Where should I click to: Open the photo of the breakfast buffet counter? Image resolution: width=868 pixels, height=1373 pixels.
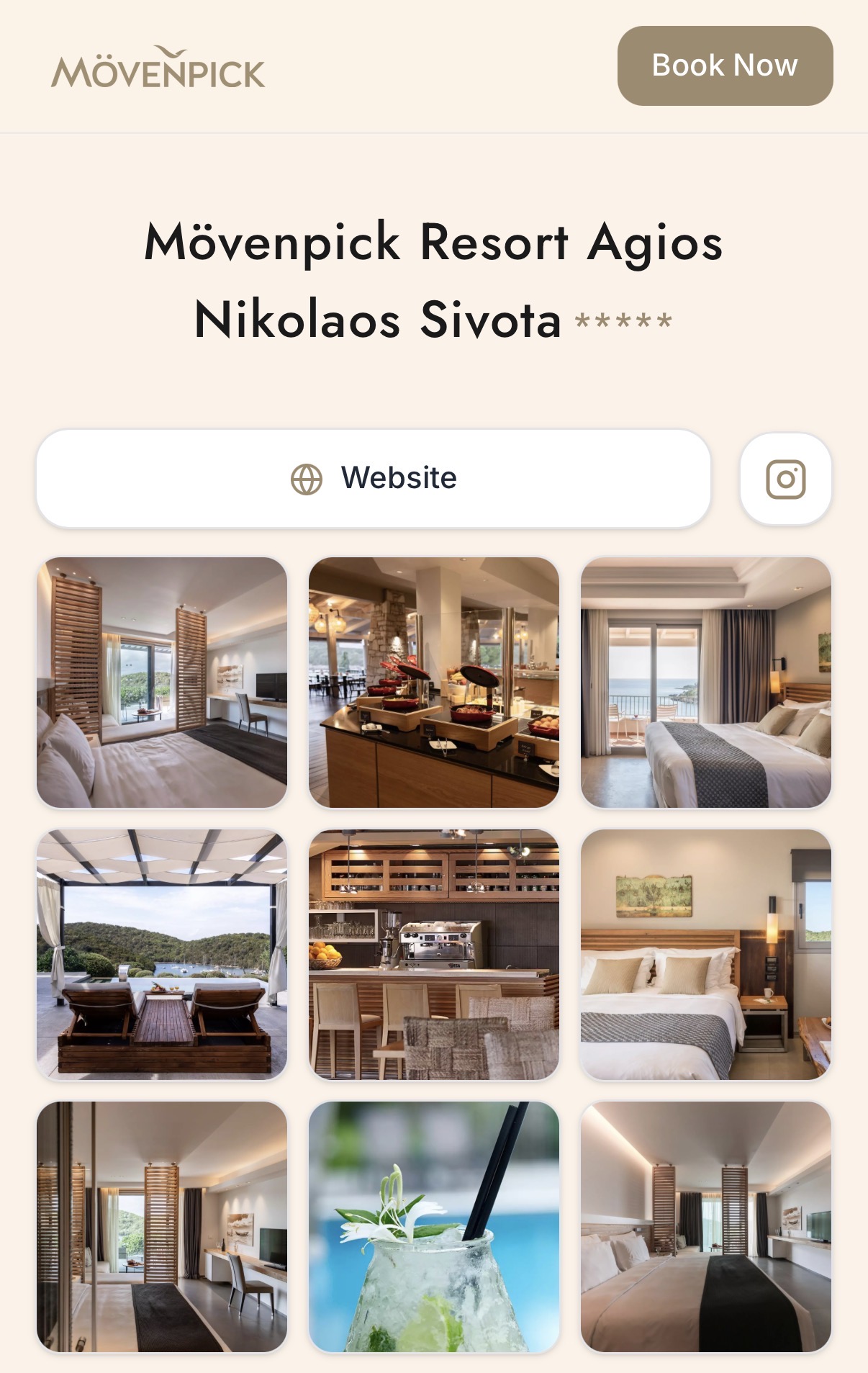point(434,682)
